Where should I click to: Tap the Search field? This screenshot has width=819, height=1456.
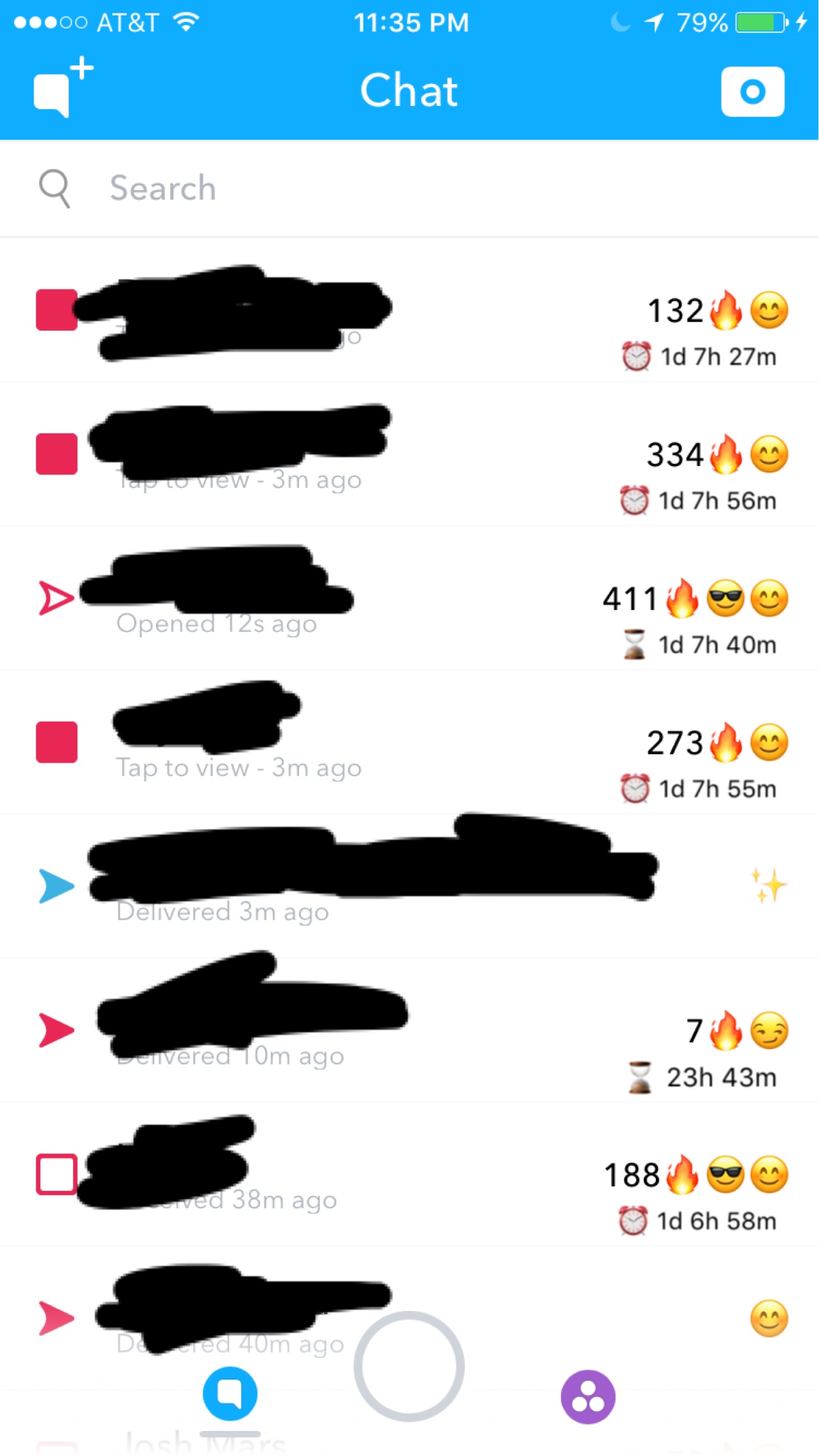410,188
